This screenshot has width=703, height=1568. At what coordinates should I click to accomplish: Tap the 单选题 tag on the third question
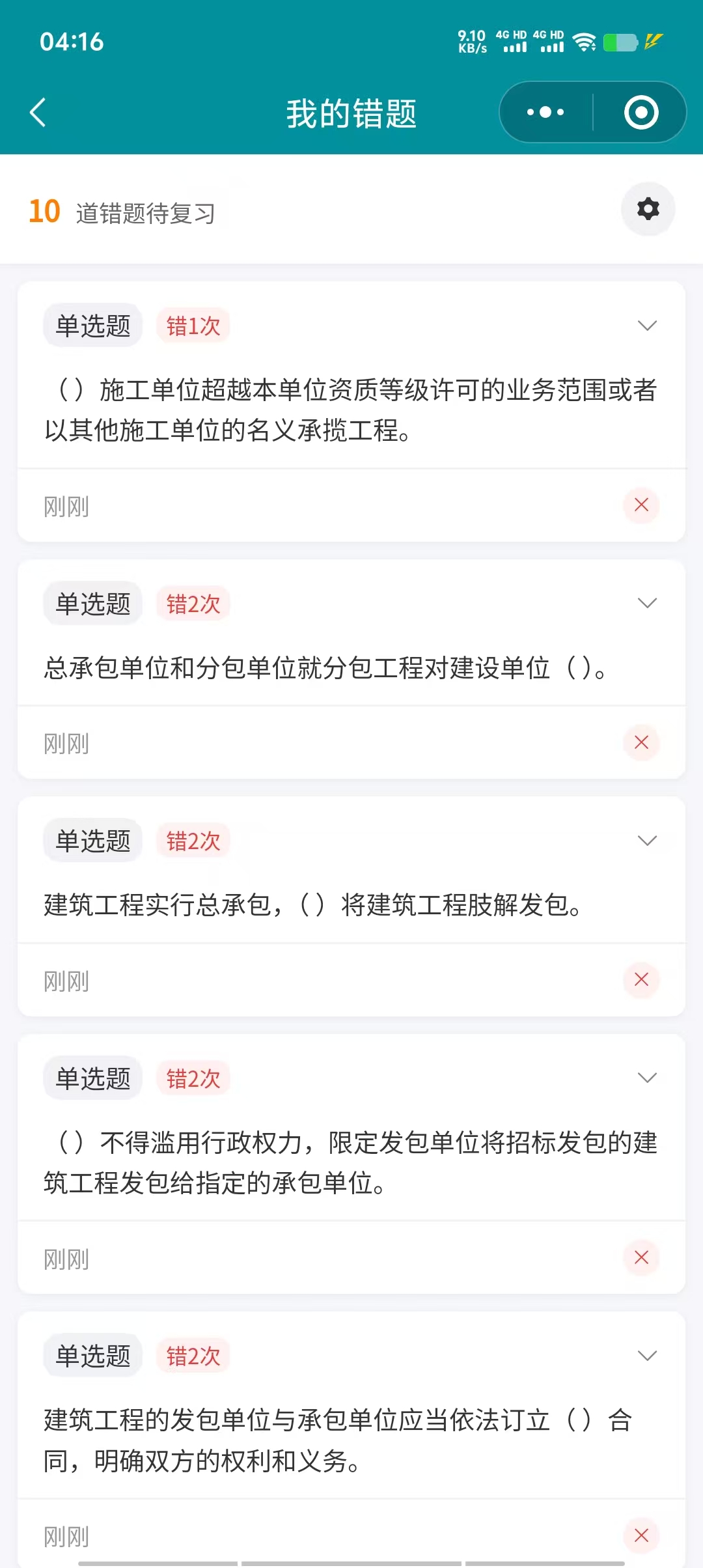(x=92, y=840)
